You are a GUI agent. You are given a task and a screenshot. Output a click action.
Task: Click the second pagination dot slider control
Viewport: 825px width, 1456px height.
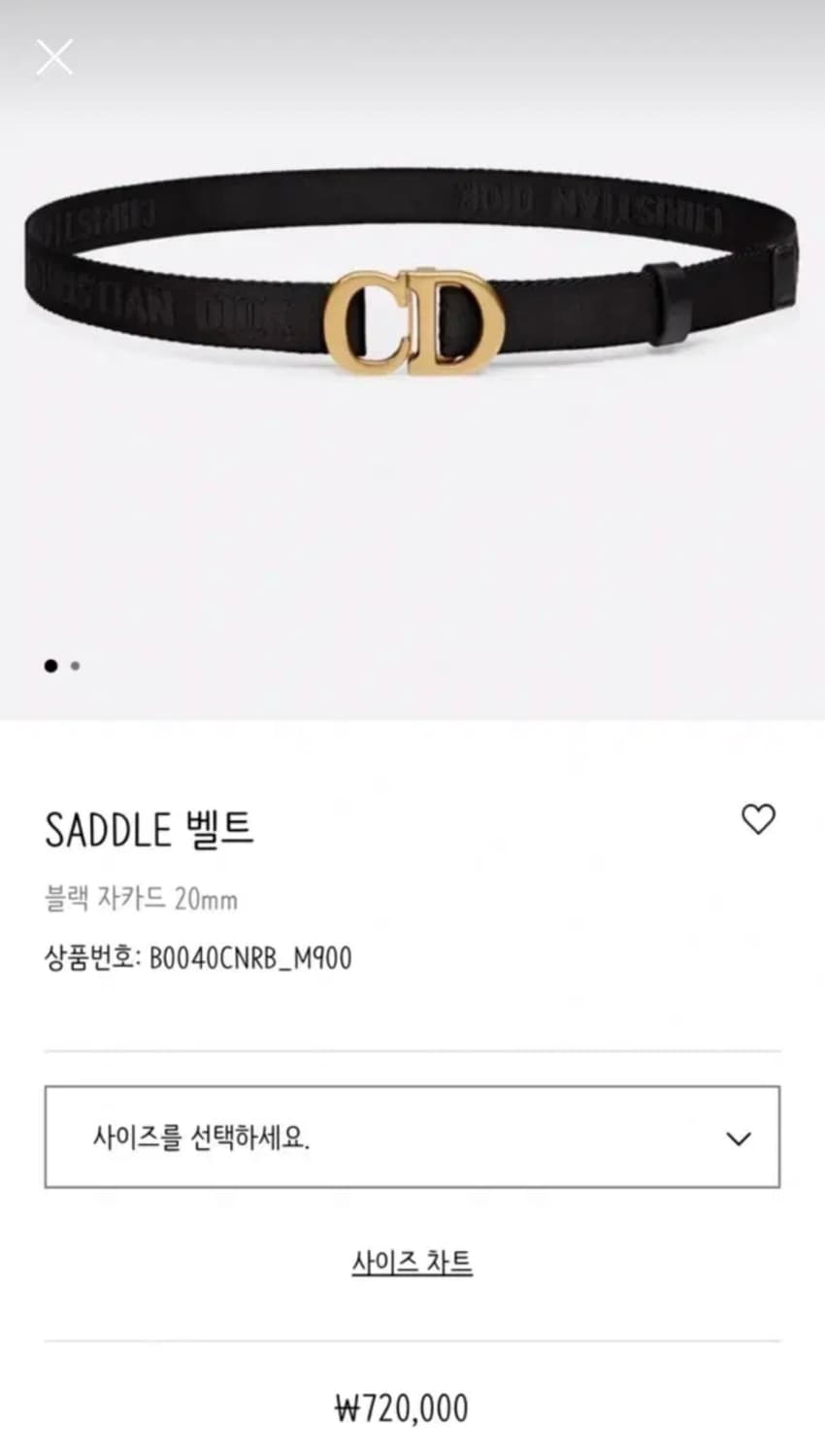(x=74, y=665)
